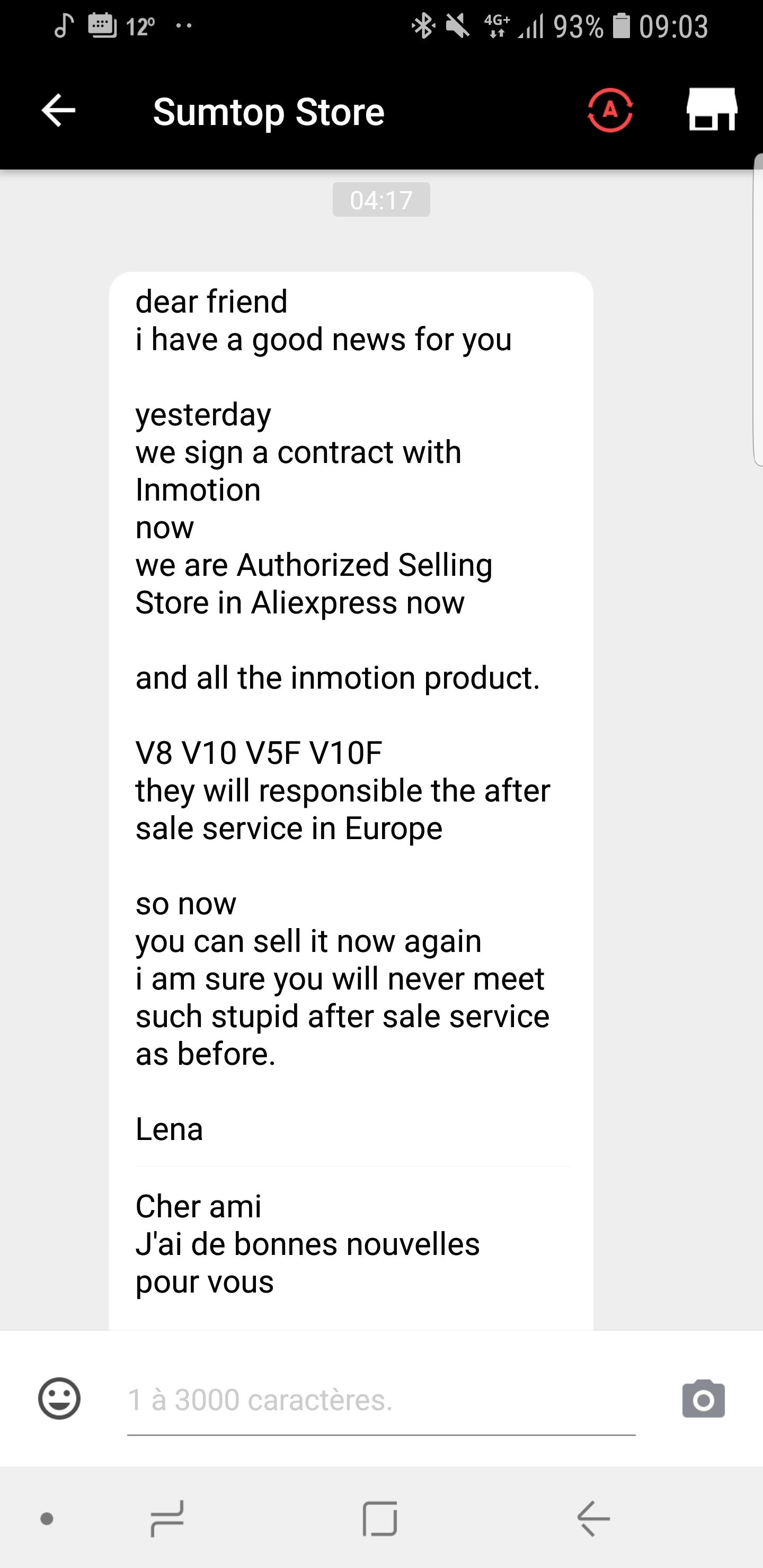Open recent apps from the navigation bar
Image resolution: width=763 pixels, height=1568 pixels.
tap(167, 1519)
